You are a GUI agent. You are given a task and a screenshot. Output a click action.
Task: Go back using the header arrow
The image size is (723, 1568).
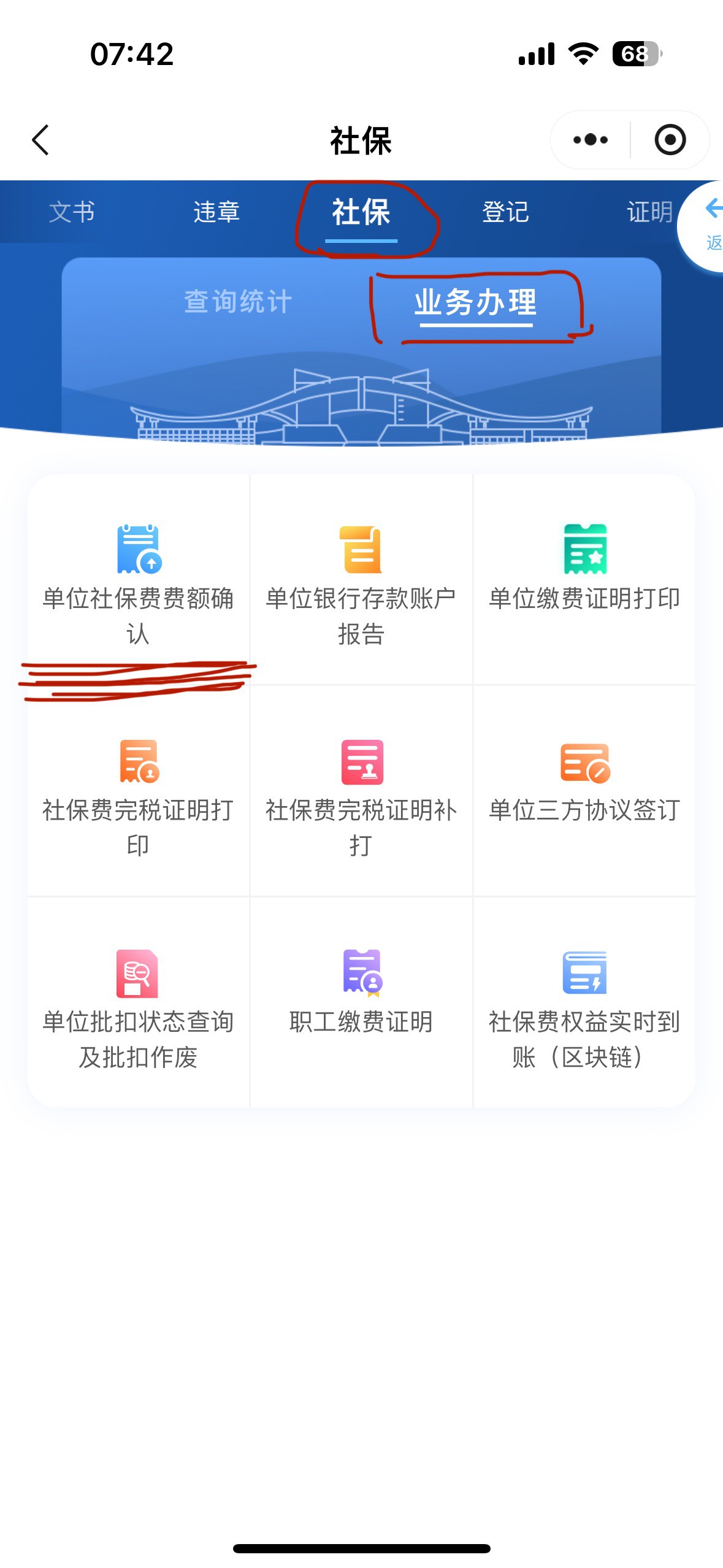tap(40, 140)
